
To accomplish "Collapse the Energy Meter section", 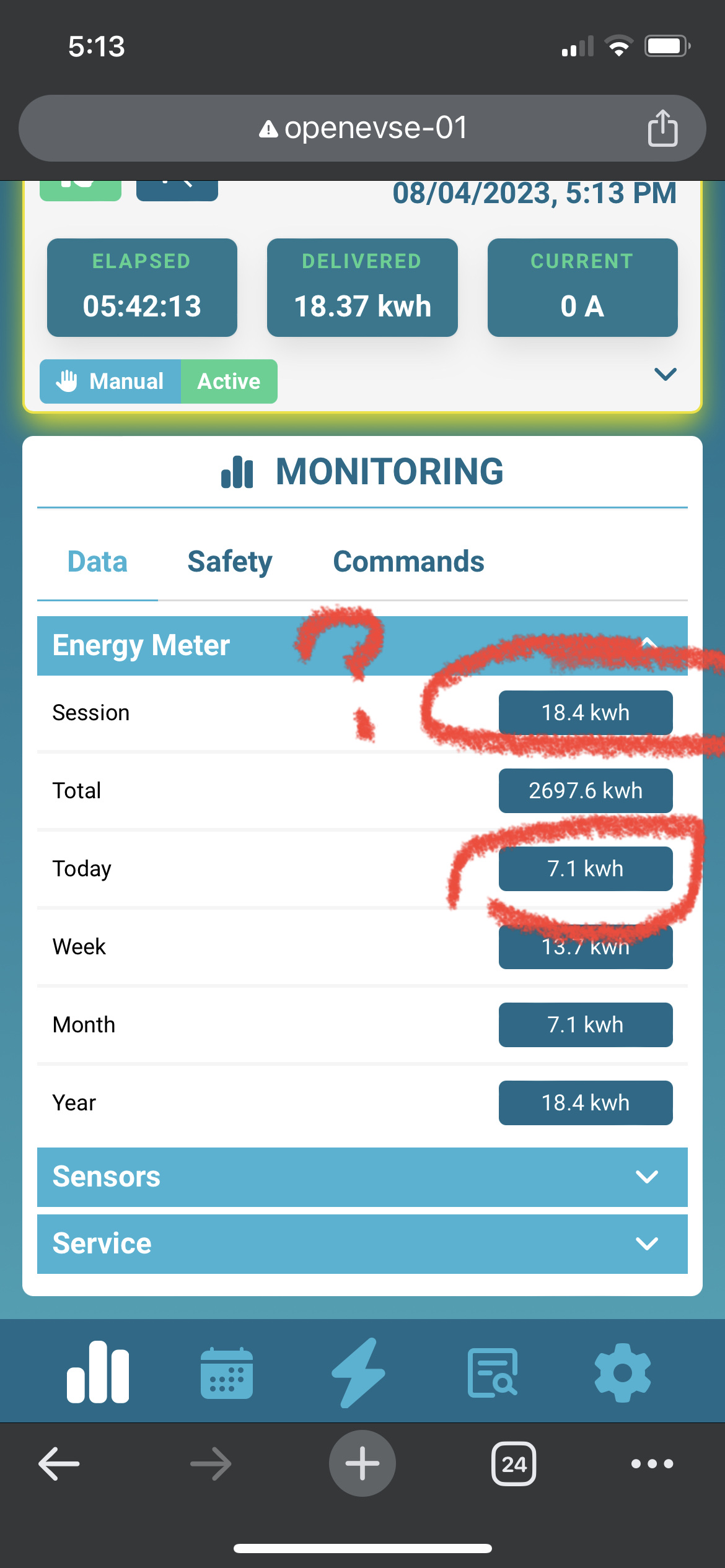I will [648, 644].
